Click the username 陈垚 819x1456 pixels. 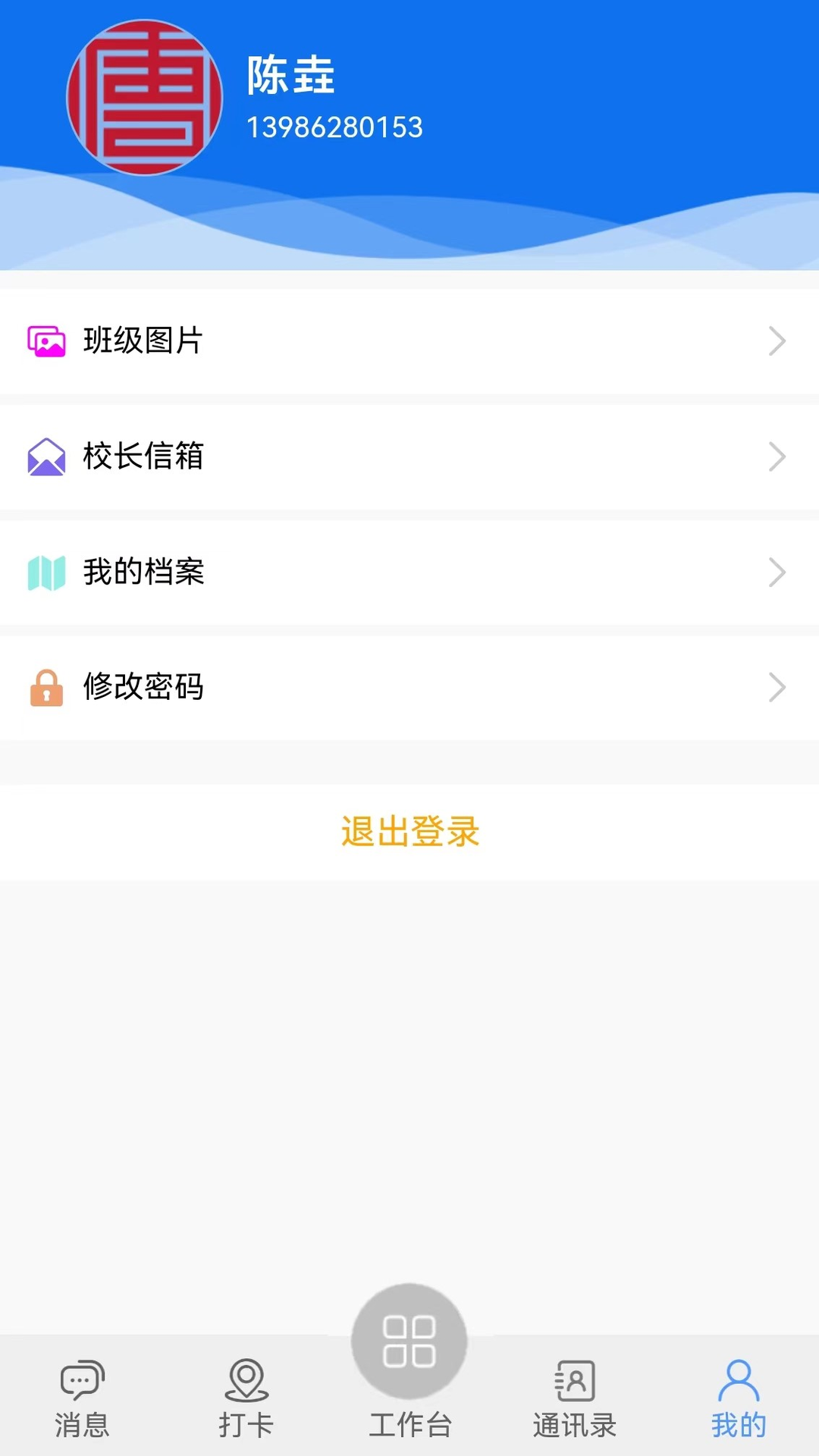290,79
